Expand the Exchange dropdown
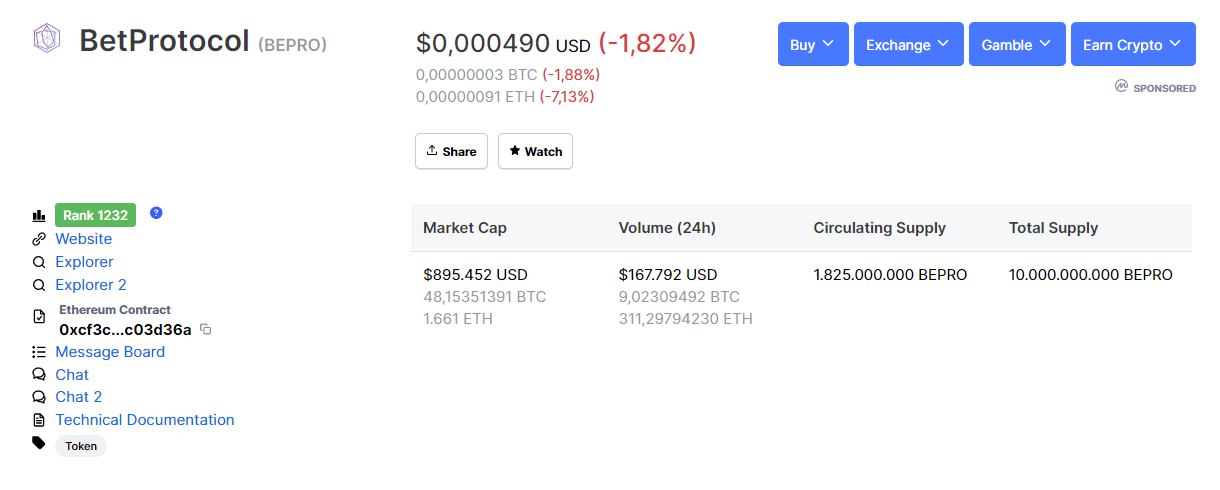Viewport: 1220px width, 490px height. click(x=908, y=44)
